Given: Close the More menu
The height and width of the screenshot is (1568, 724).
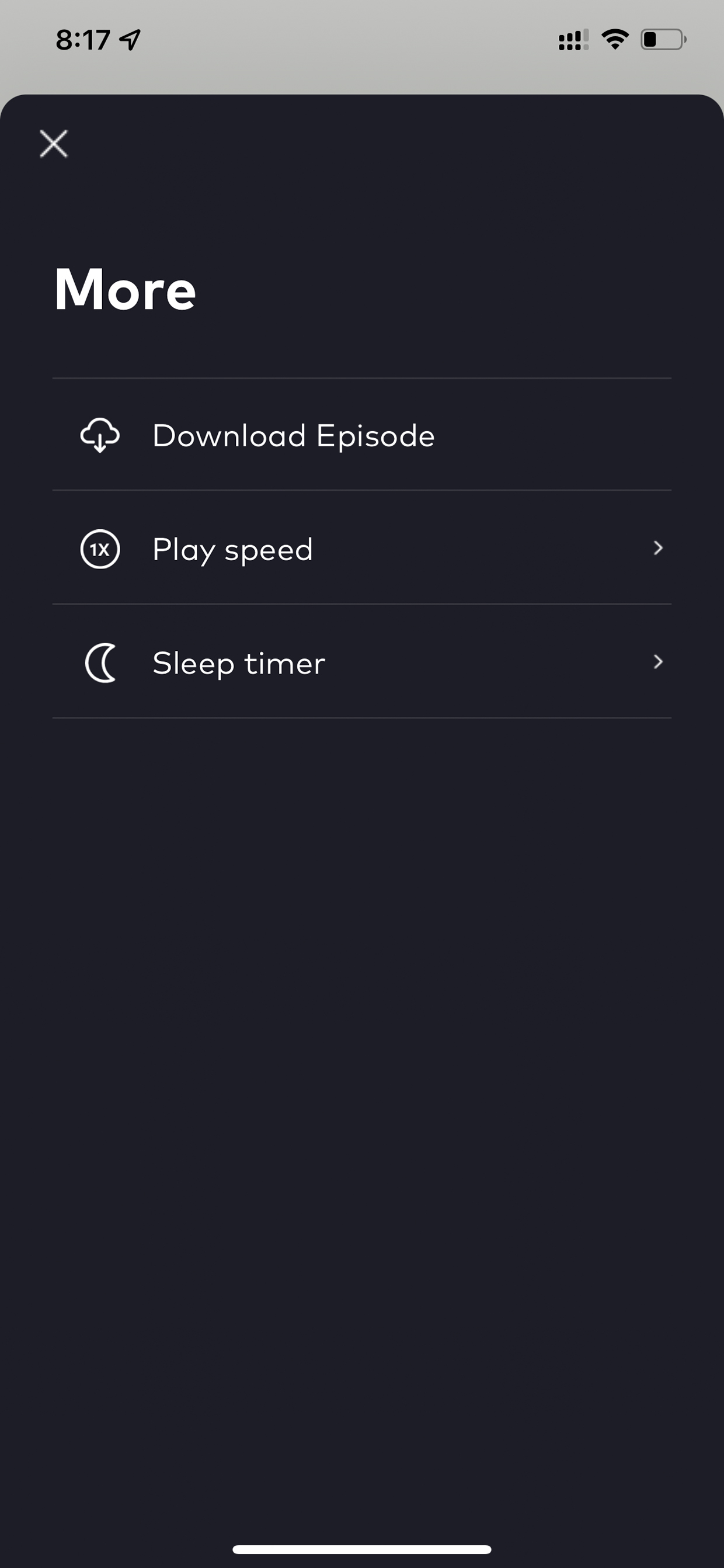Looking at the screenshot, I should tap(54, 144).
